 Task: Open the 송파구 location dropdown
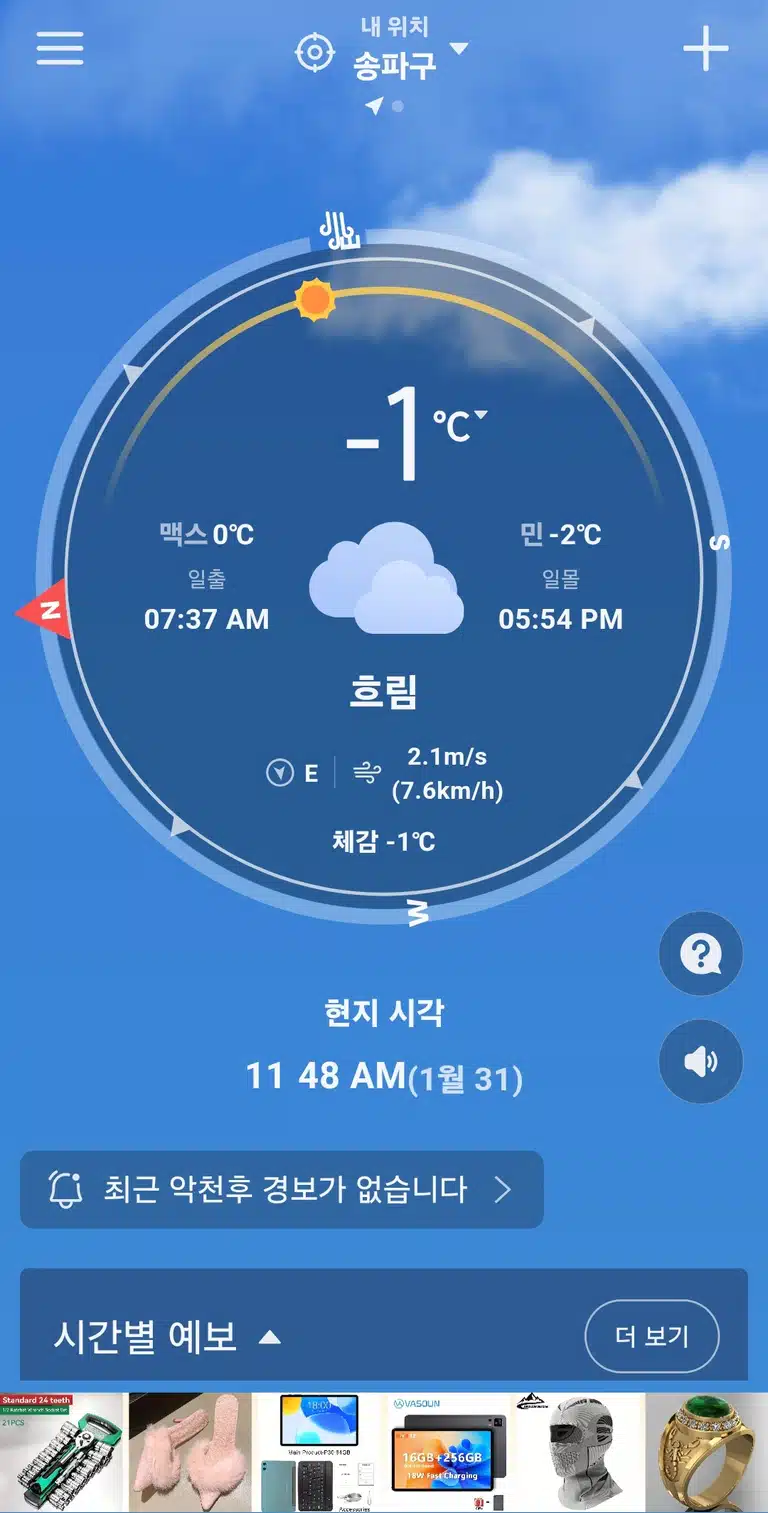coord(458,47)
